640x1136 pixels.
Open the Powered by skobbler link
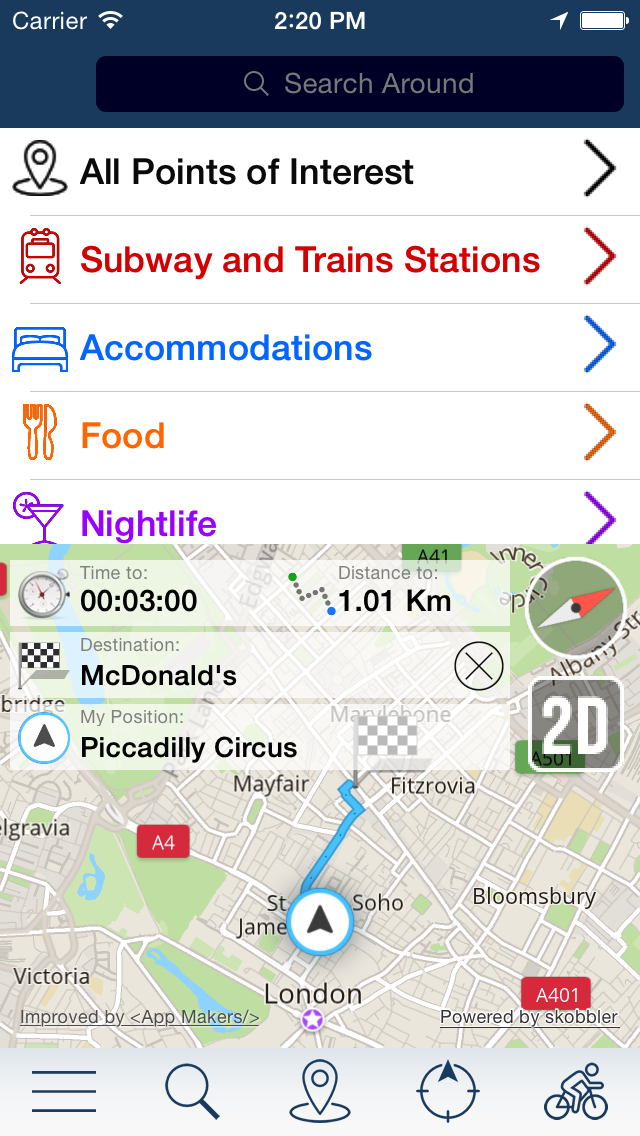529,1017
